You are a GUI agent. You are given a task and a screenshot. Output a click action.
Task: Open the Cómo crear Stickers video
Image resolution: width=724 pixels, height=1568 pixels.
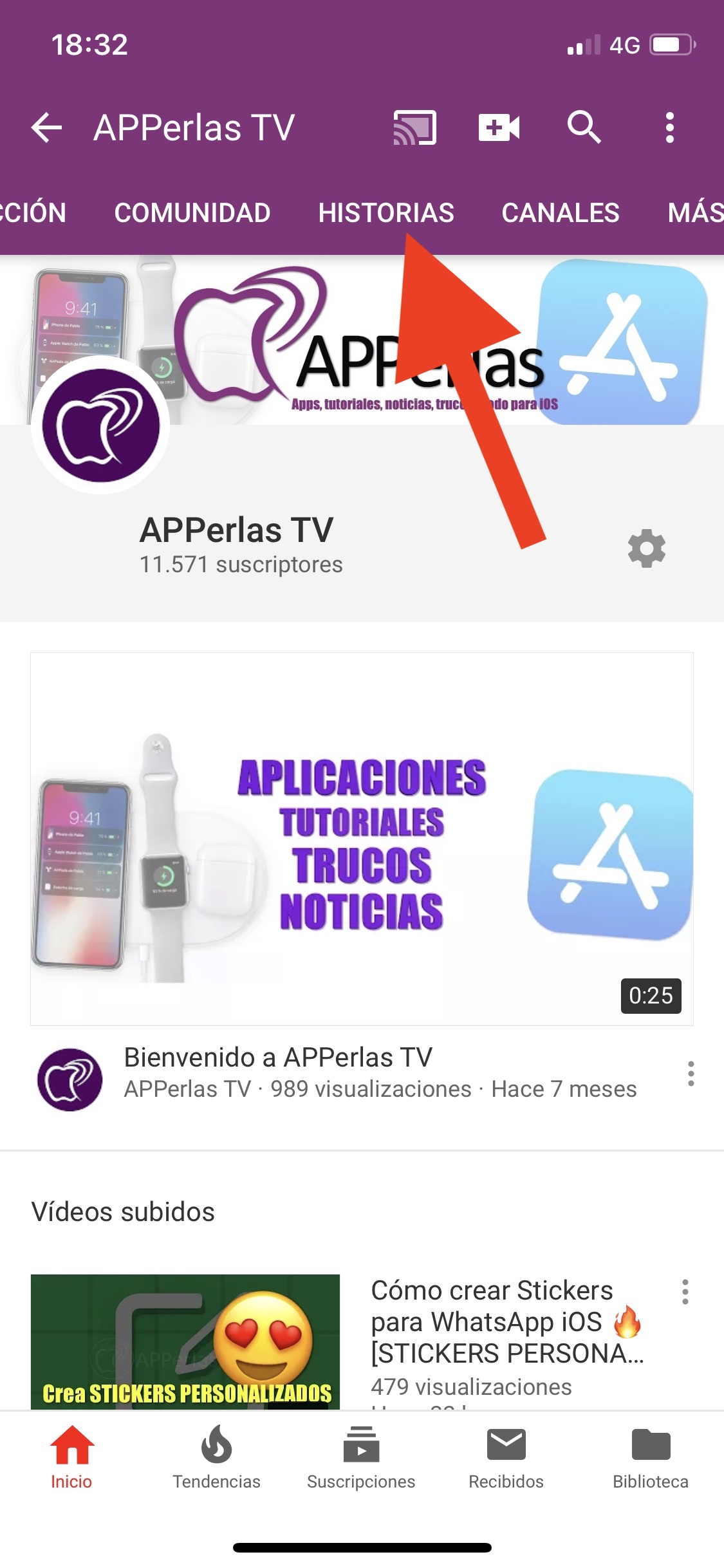[185, 1342]
